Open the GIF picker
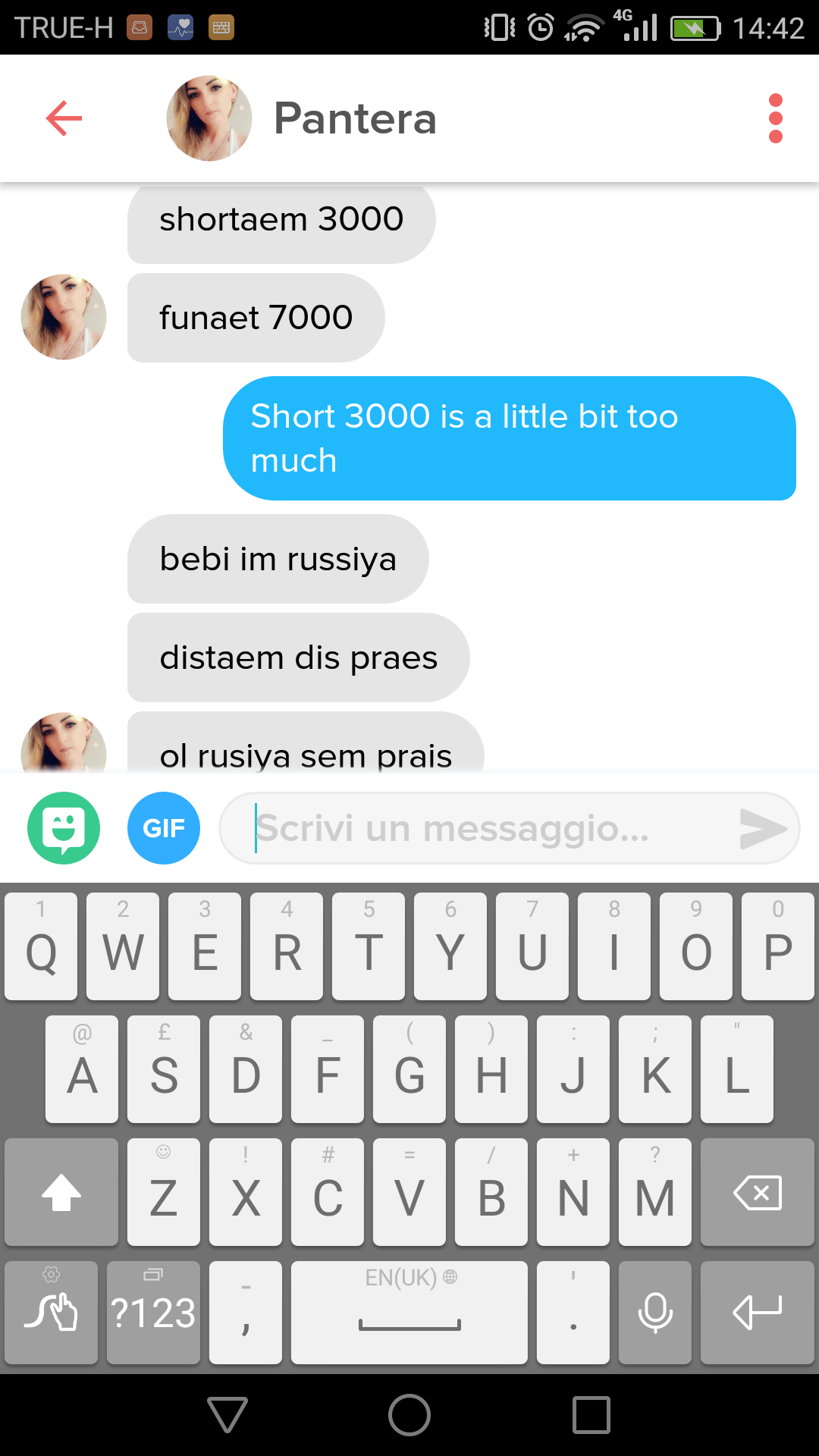Viewport: 819px width, 1456px height. tap(164, 828)
